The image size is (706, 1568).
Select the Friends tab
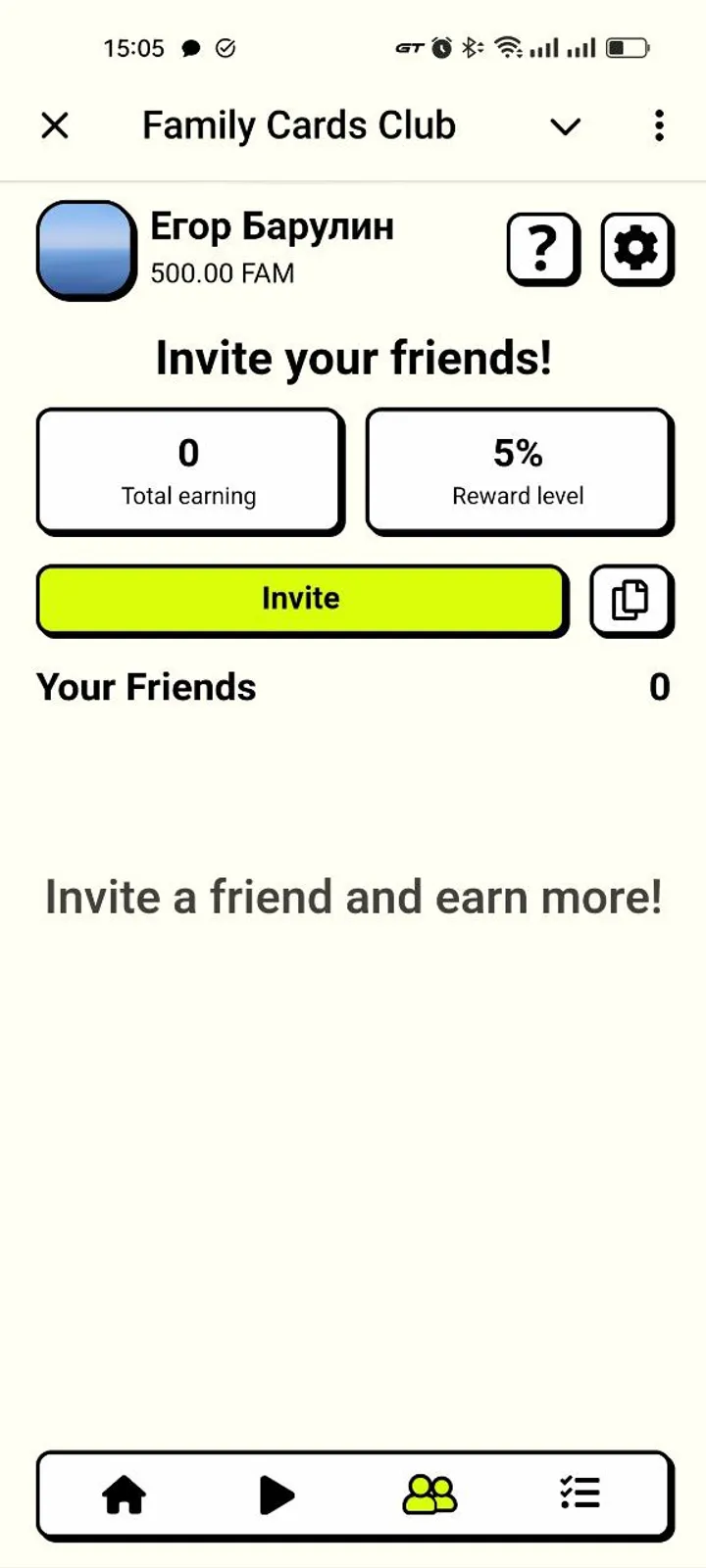pyautogui.click(x=429, y=1494)
